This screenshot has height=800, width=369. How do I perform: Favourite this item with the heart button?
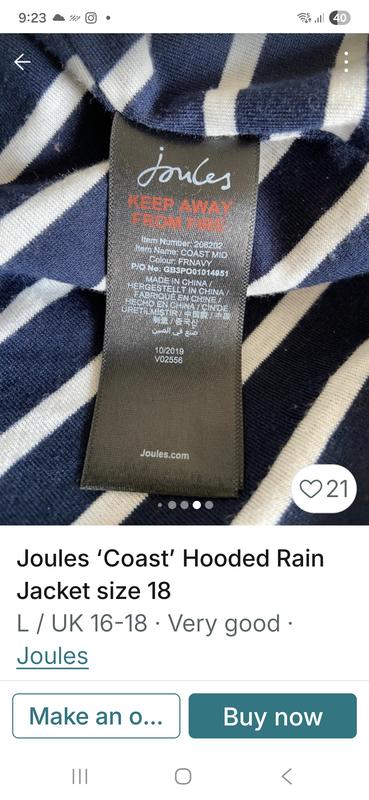324,489
